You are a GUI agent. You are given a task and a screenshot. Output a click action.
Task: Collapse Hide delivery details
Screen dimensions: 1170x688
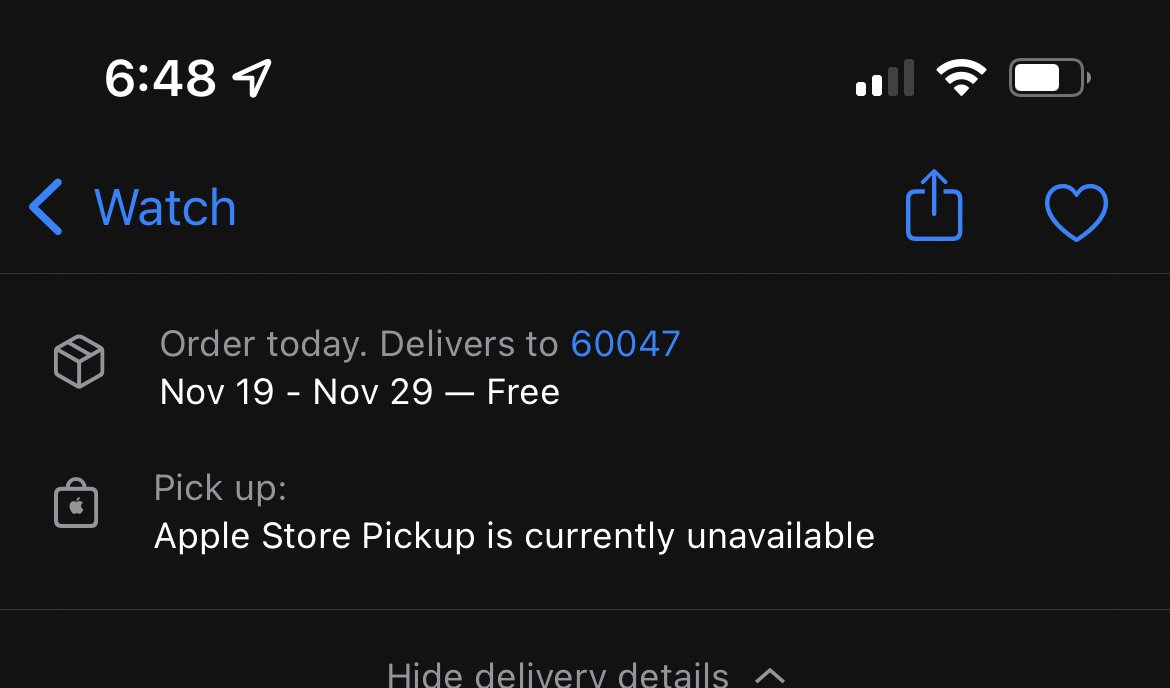tap(585, 673)
